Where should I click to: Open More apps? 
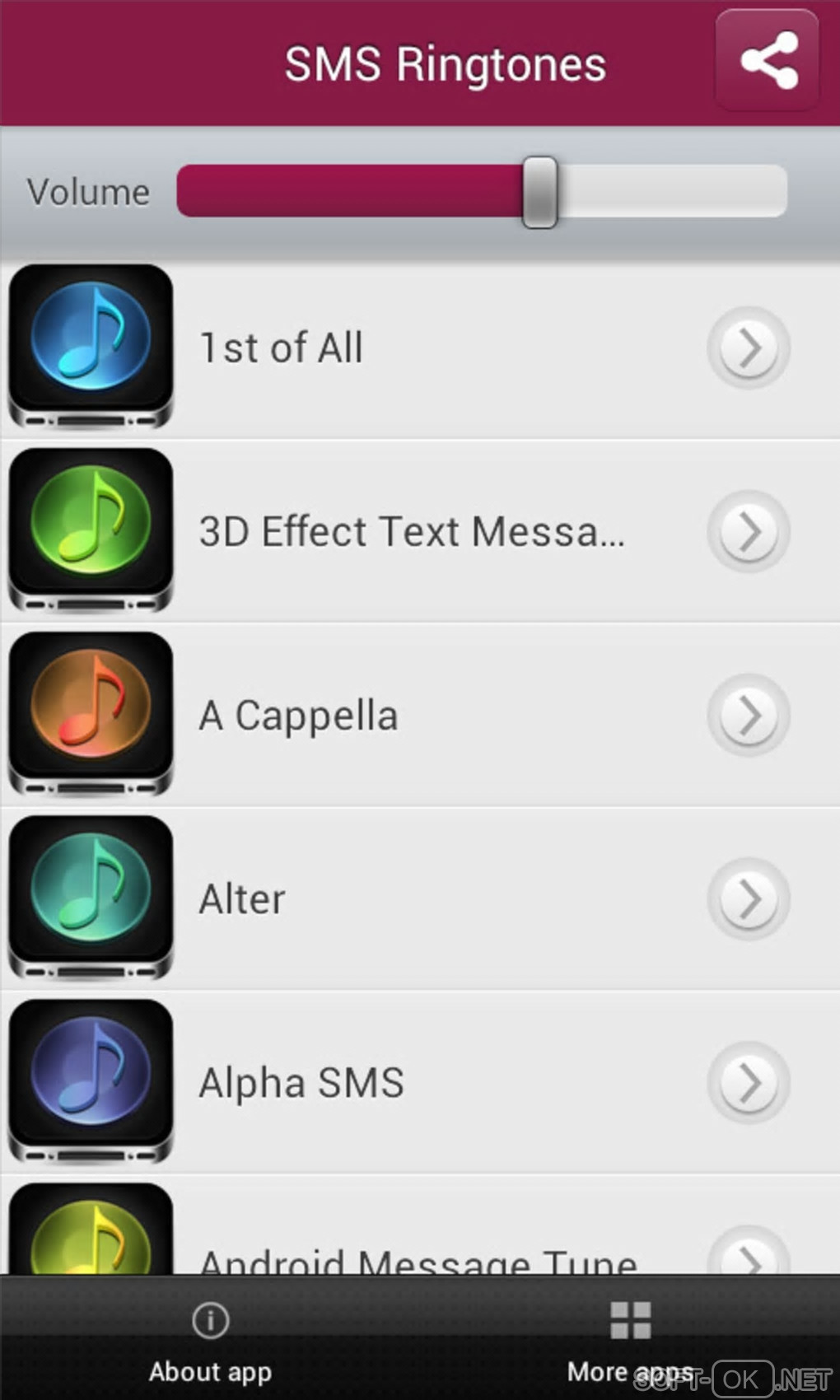point(630,1342)
